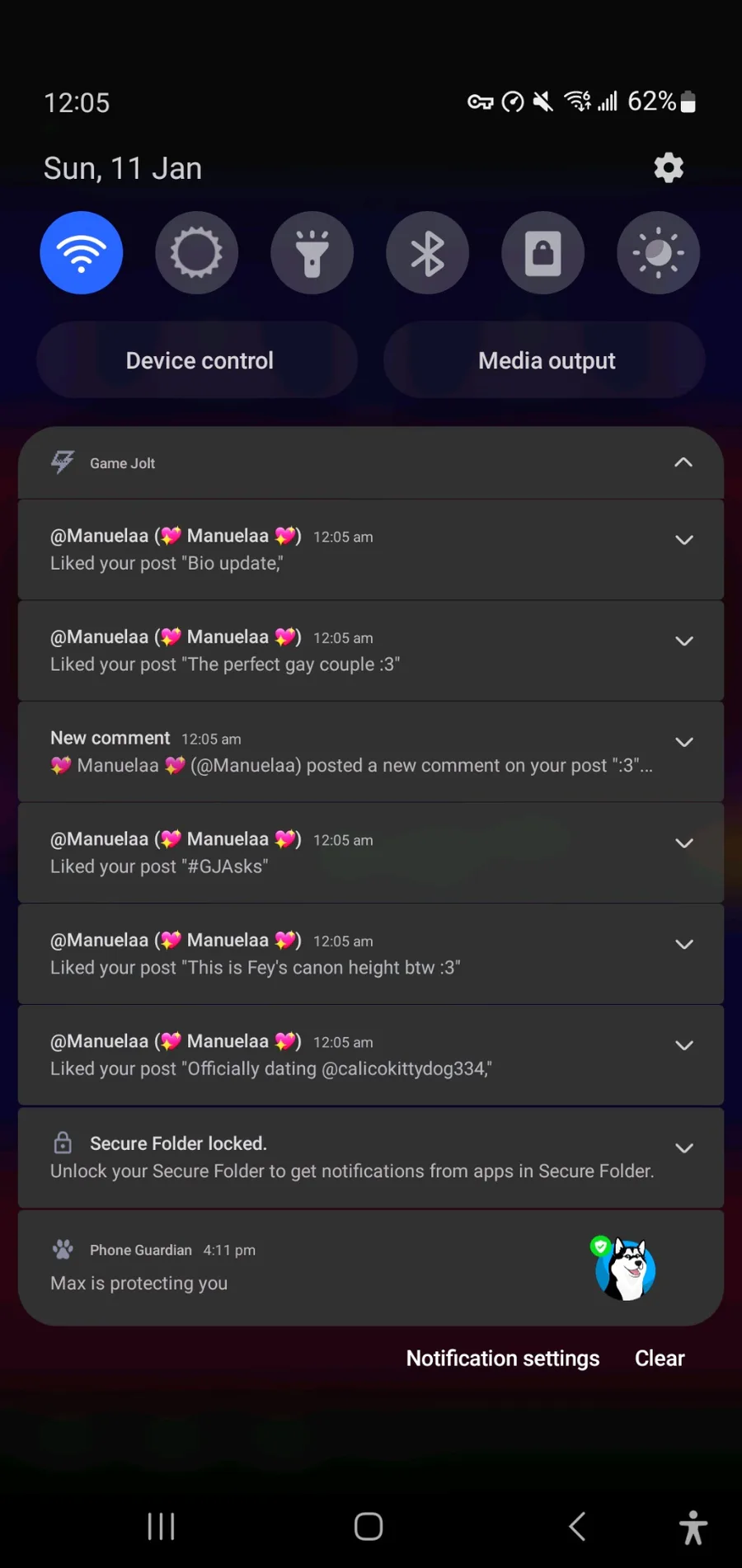
Task: Open the recent apps view
Action: point(161,1527)
